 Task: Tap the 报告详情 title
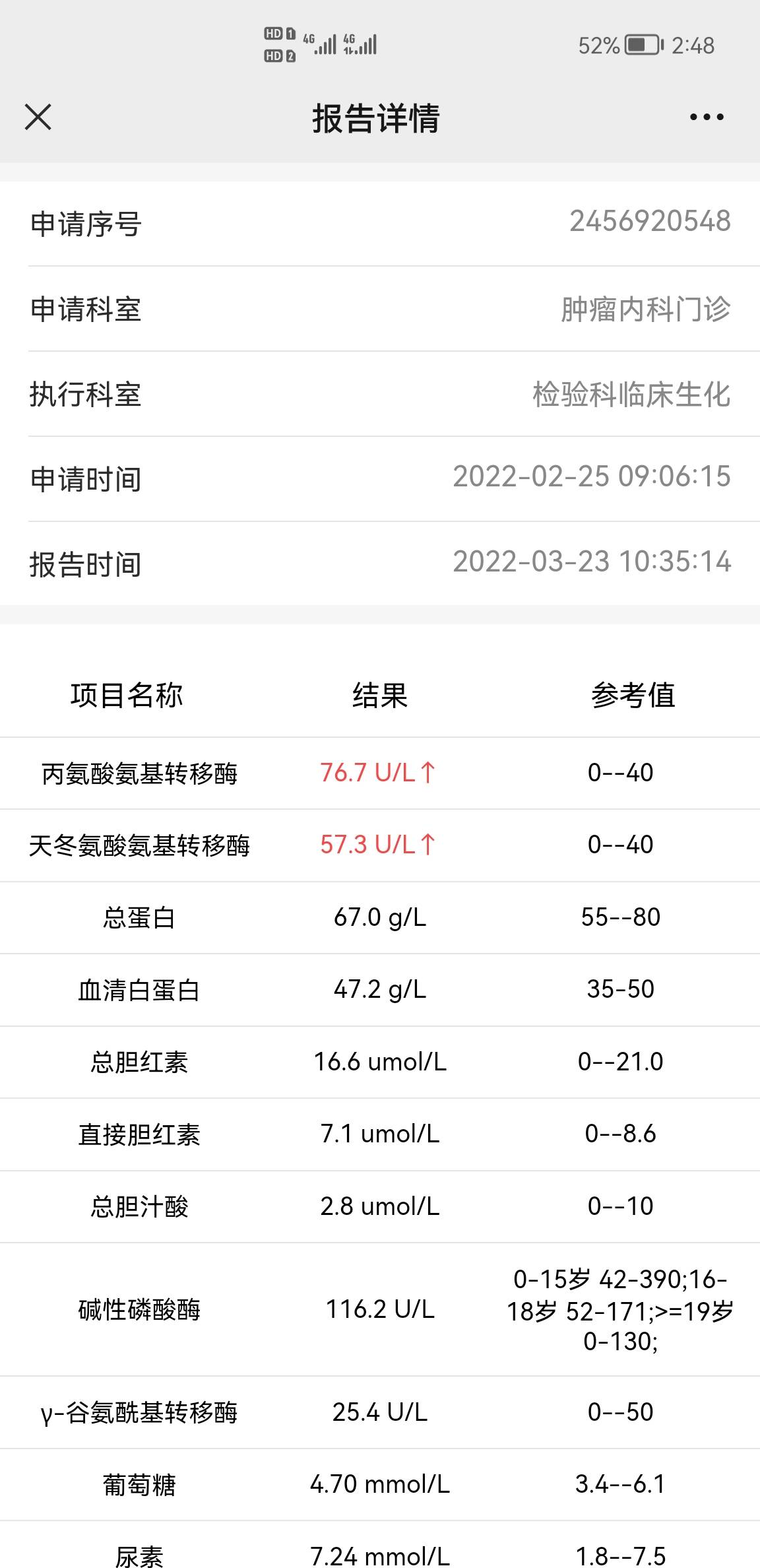pyautogui.click(x=380, y=119)
